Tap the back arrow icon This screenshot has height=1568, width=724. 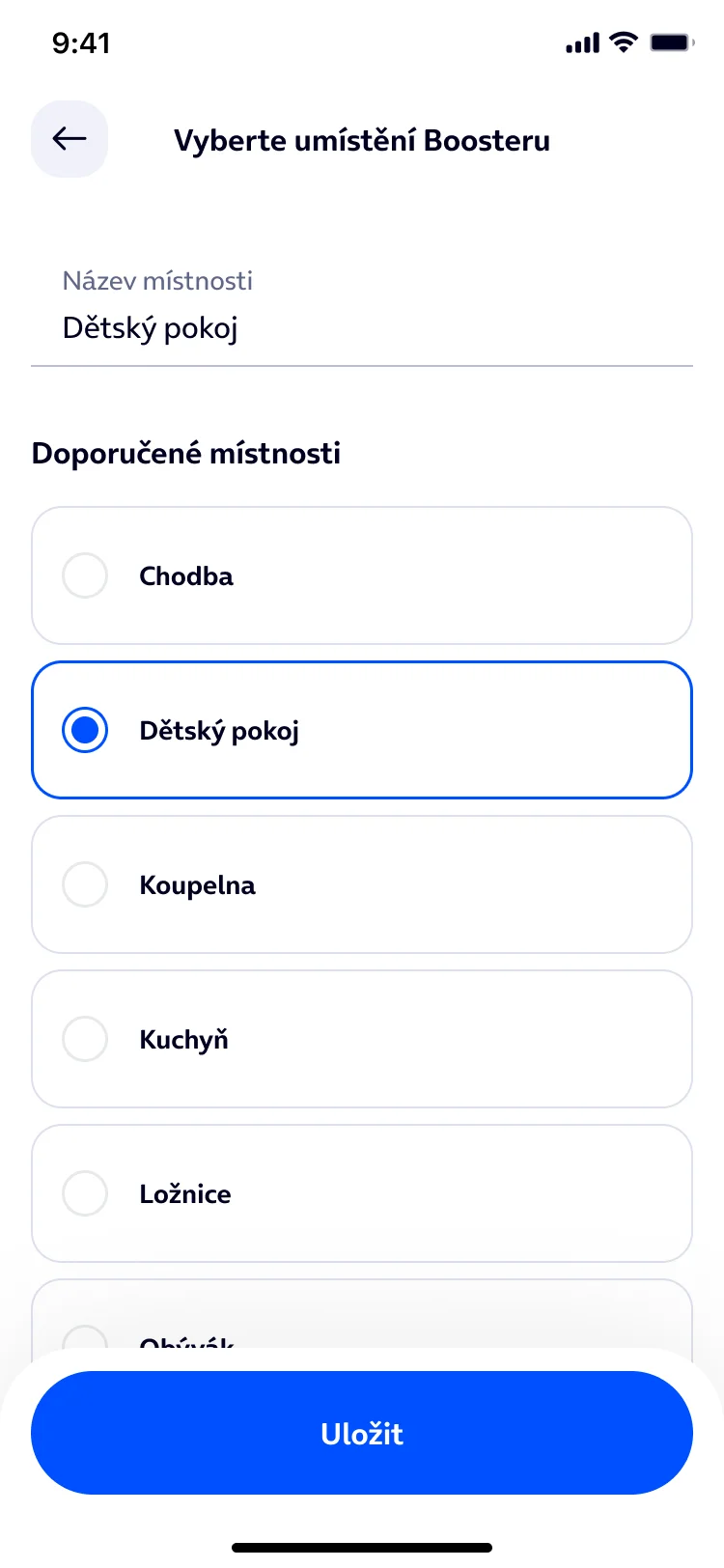click(69, 139)
